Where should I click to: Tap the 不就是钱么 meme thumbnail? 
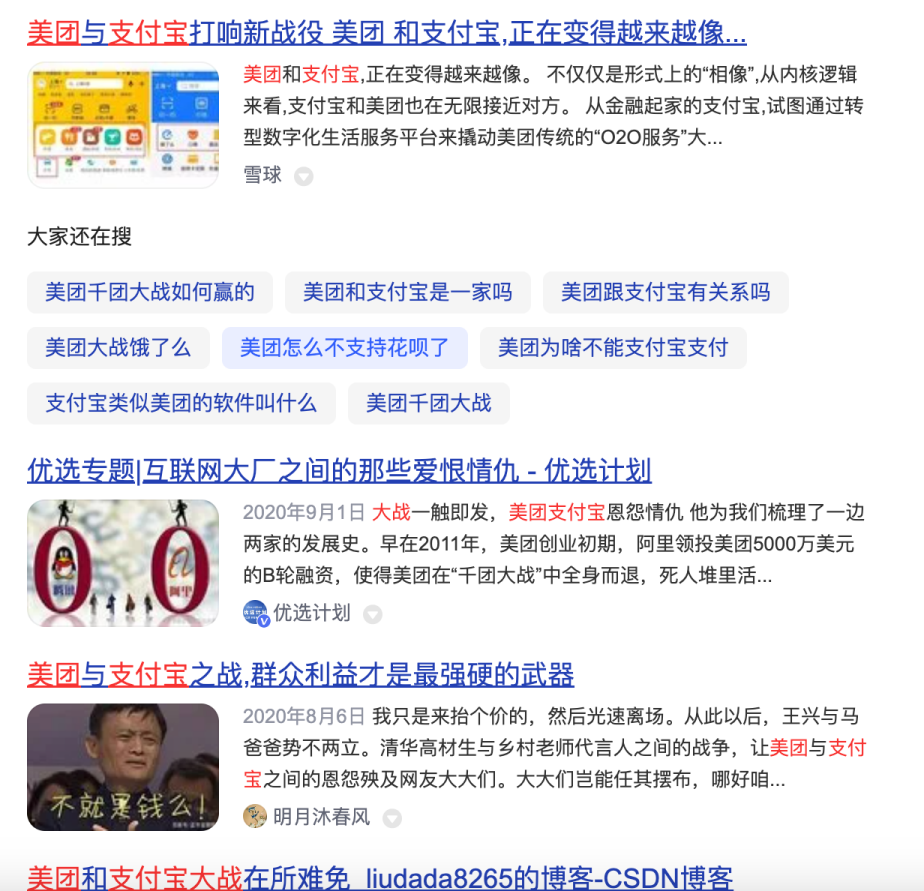(123, 767)
